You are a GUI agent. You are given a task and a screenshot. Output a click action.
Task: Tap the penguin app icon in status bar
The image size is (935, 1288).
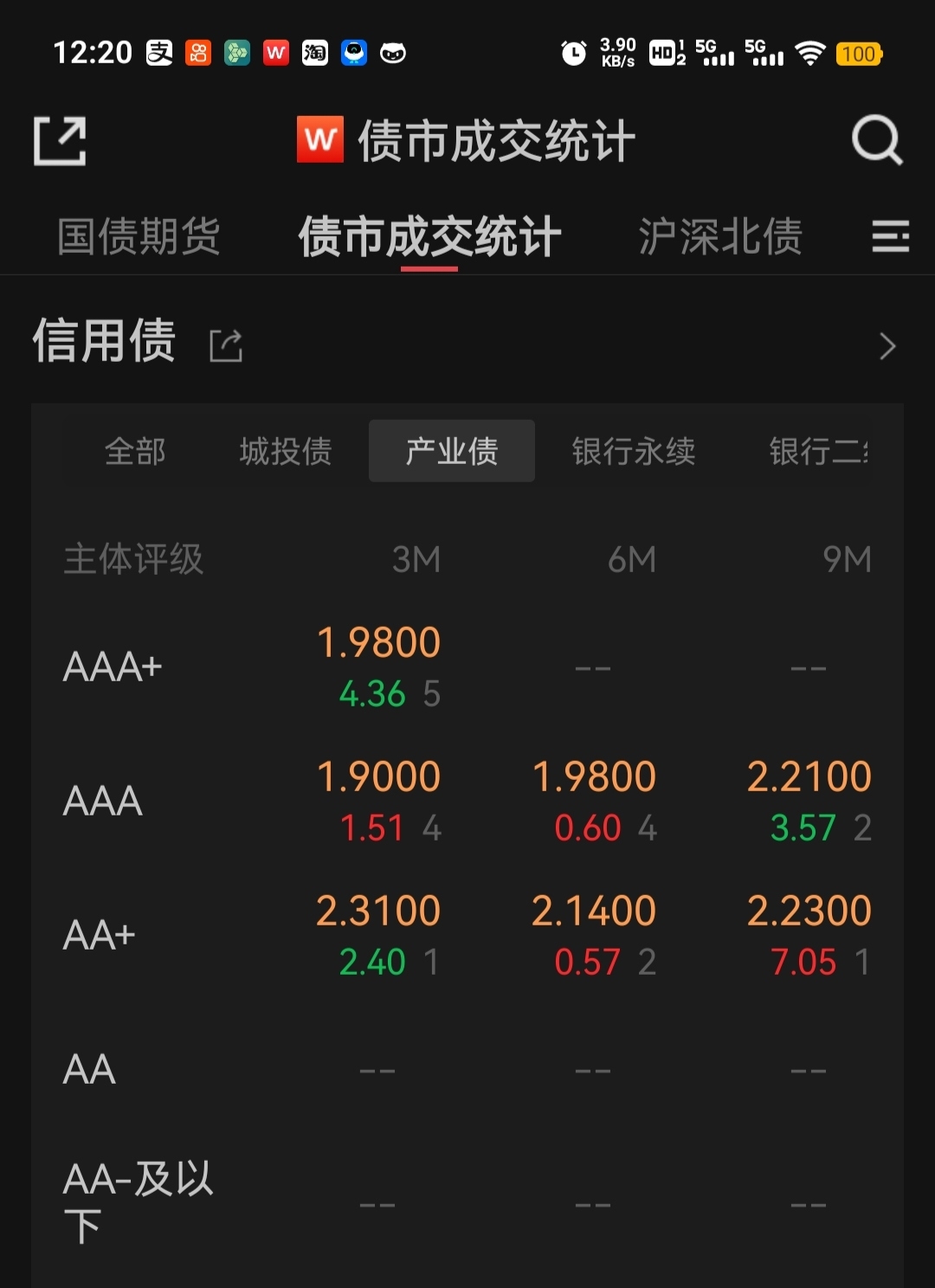click(352, 53)
